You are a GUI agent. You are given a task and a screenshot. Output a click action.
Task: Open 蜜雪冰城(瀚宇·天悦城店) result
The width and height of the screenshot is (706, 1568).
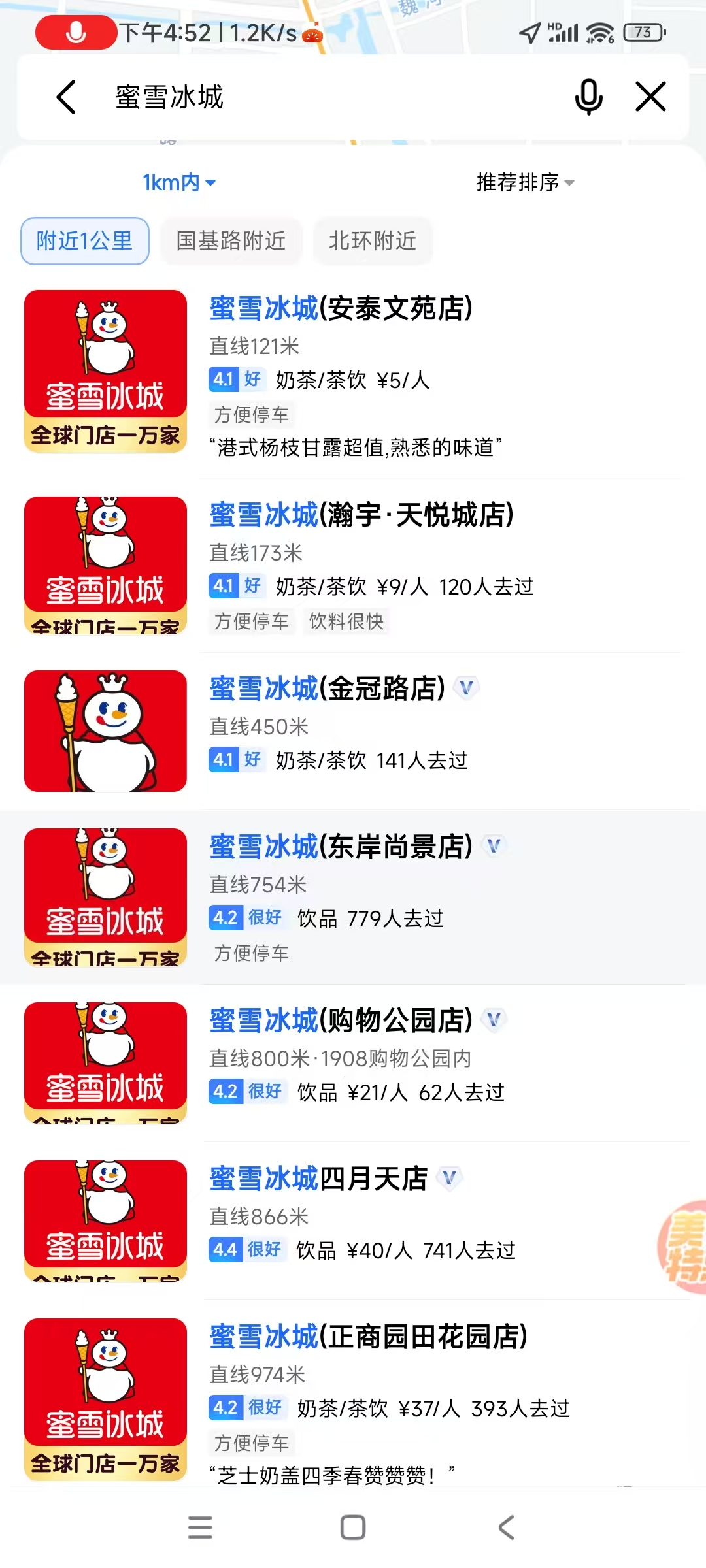click(x=353, y=565)
